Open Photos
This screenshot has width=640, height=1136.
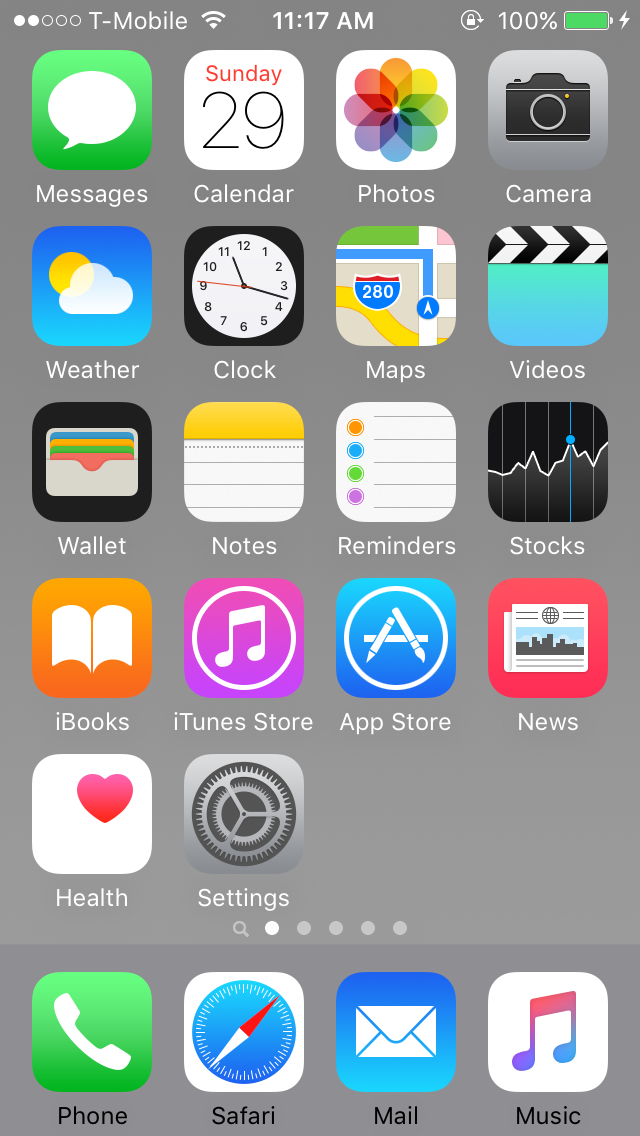point(396,110)
